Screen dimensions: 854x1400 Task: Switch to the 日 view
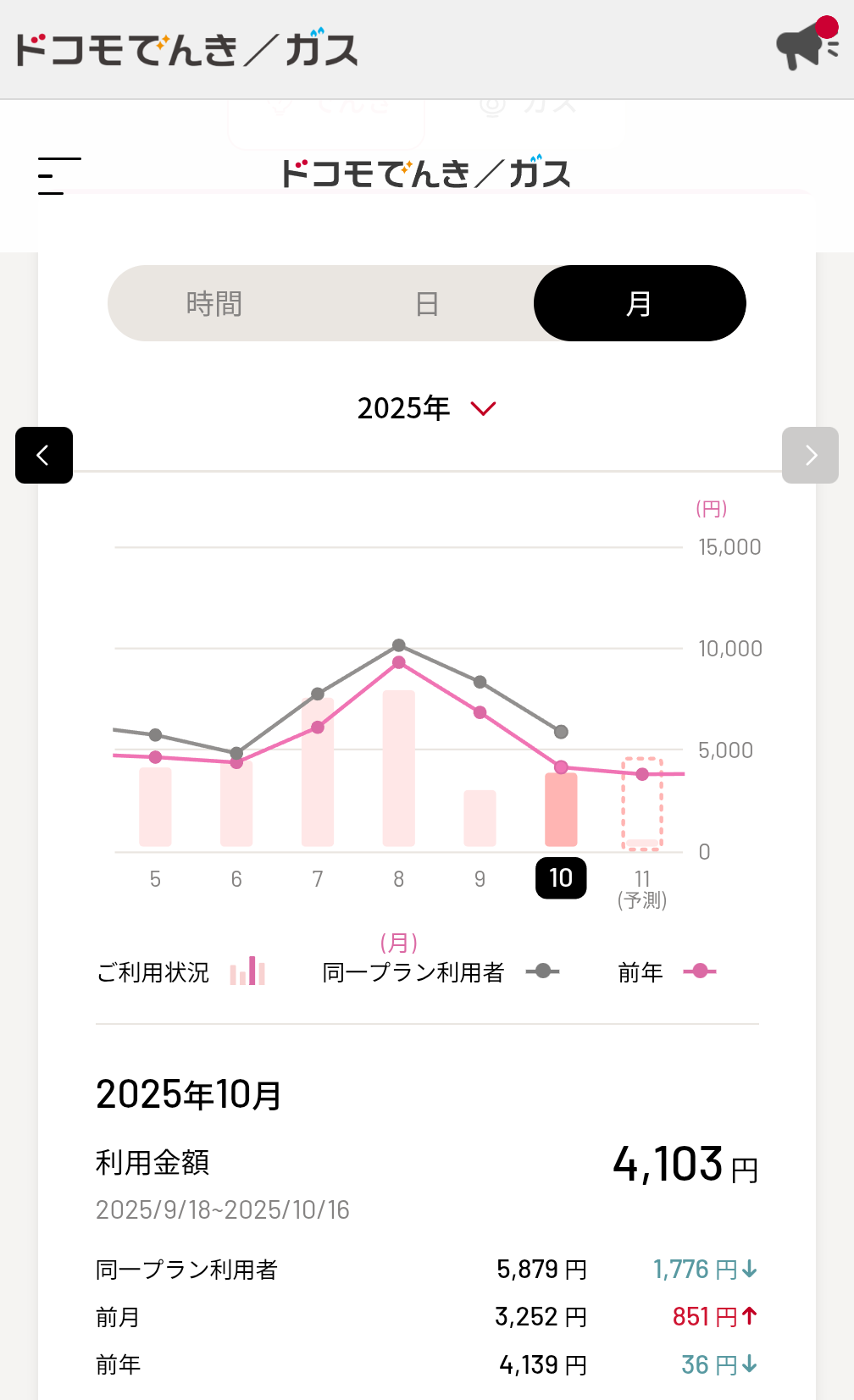pos(427,303)
